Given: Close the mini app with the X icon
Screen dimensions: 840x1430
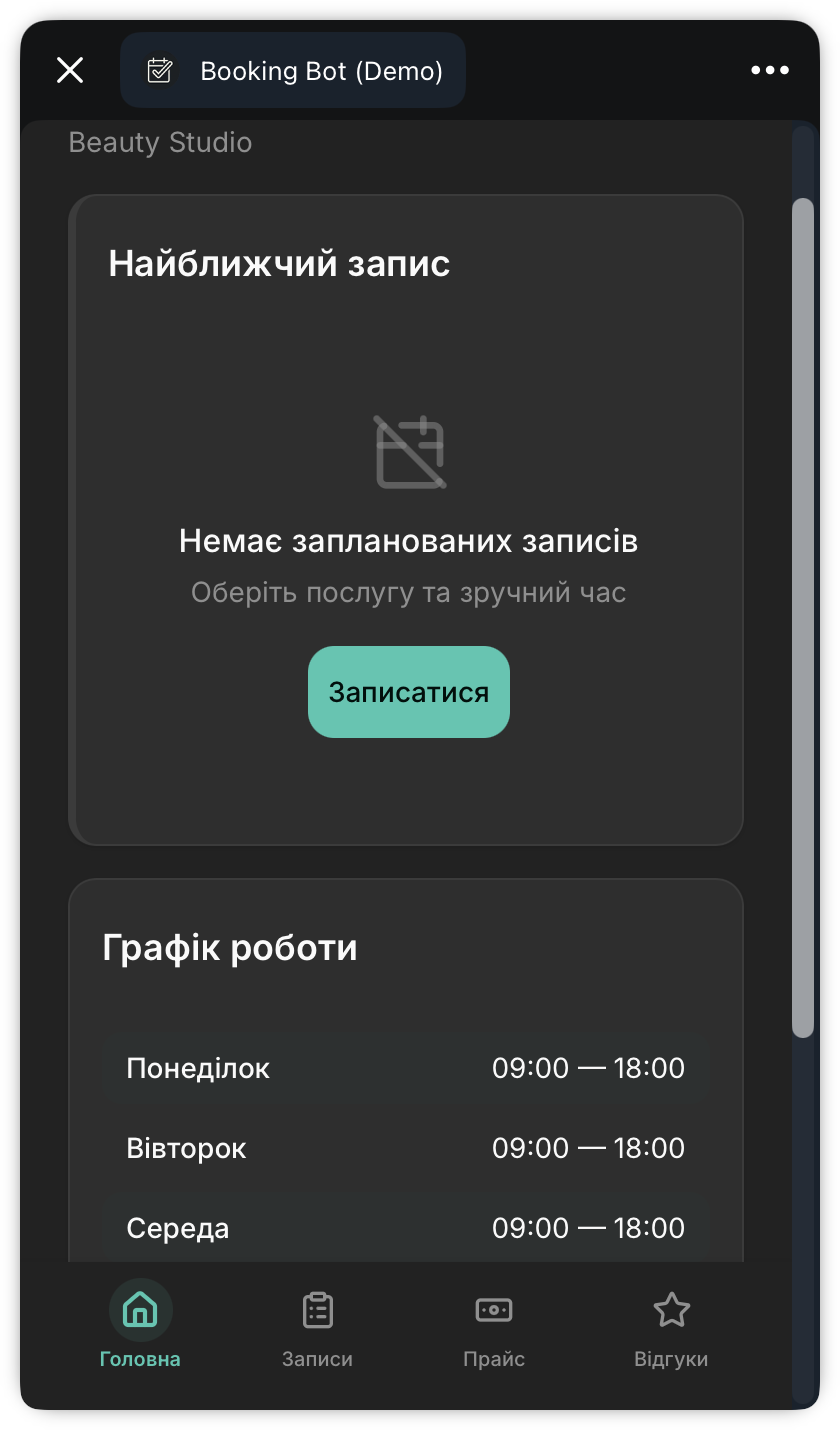Looking at the screenshot, I should (x=69, y=70).
